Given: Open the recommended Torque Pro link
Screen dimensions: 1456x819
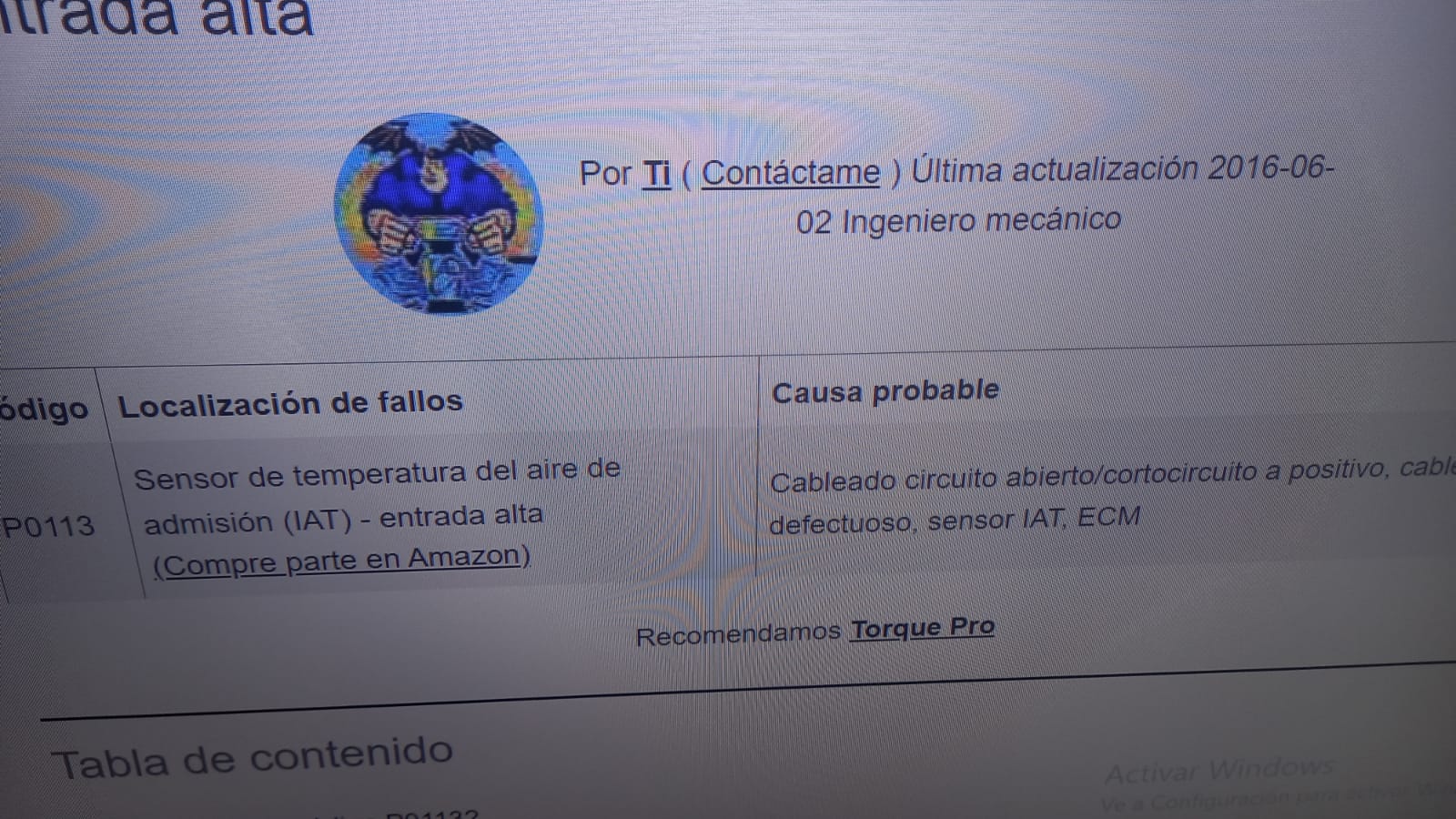Looking at the screenshot, I should click(x=921, y=628).
